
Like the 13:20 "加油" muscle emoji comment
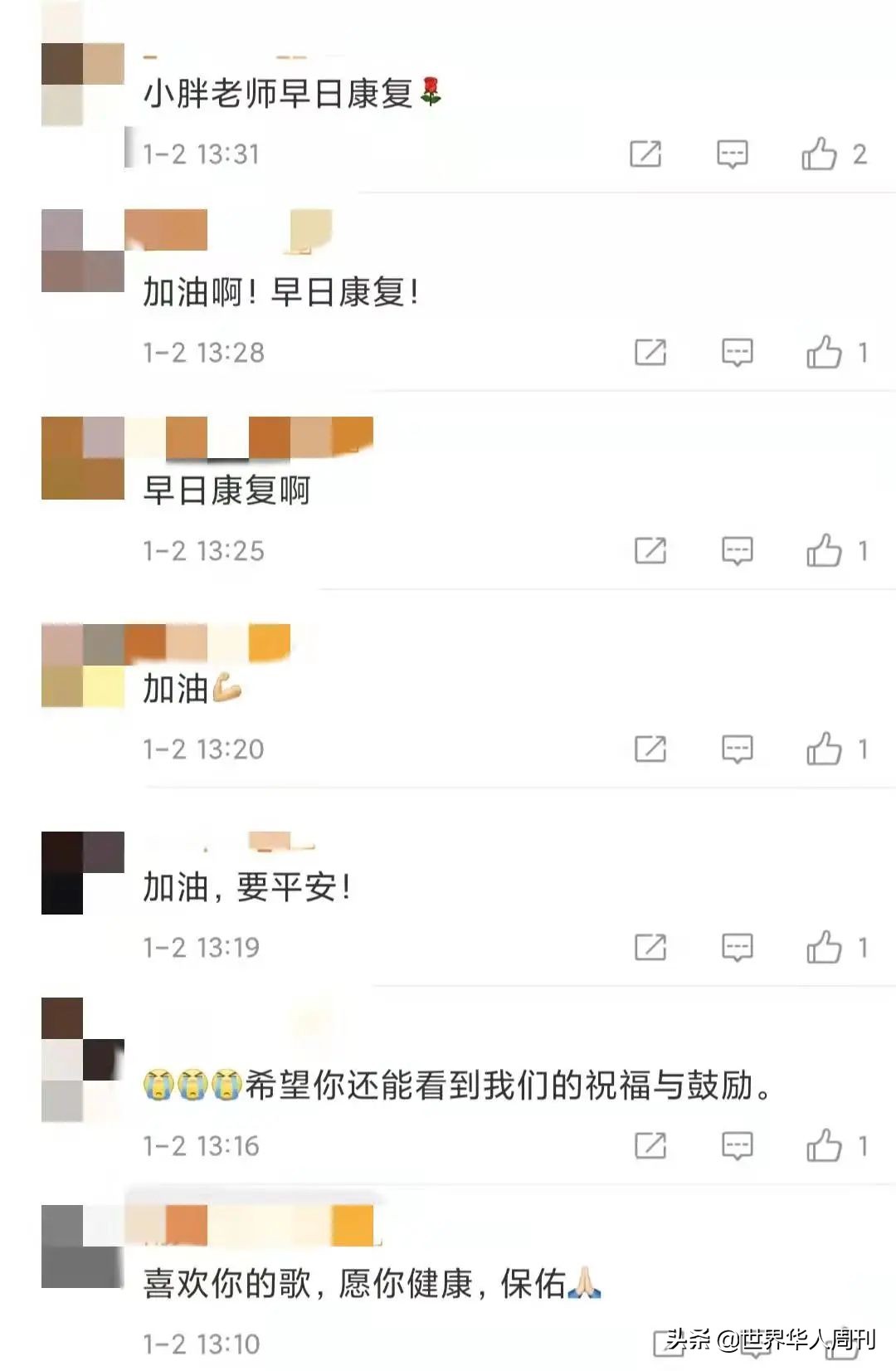pyautogui.click(x=824, y=749)
